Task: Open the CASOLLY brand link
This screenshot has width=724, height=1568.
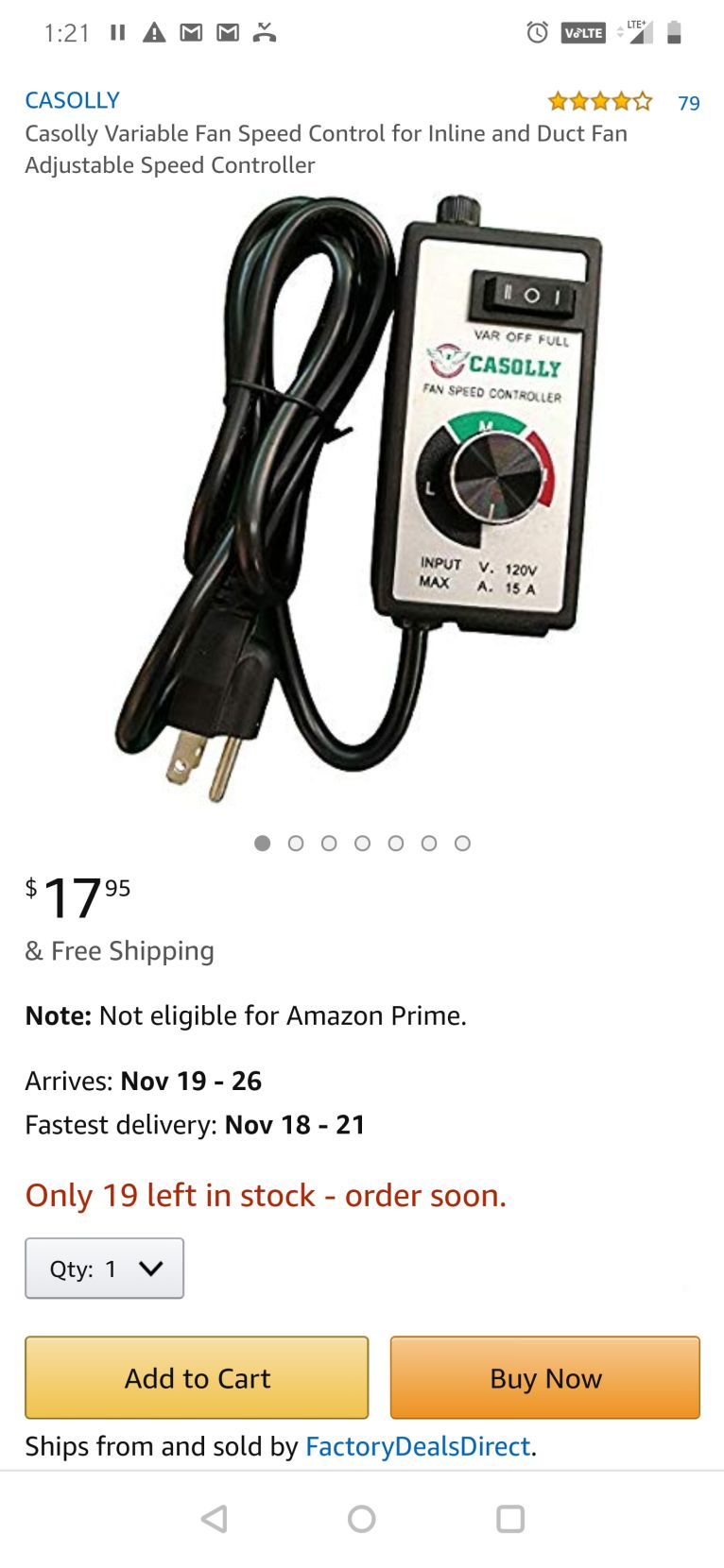Action: point(72,100)
